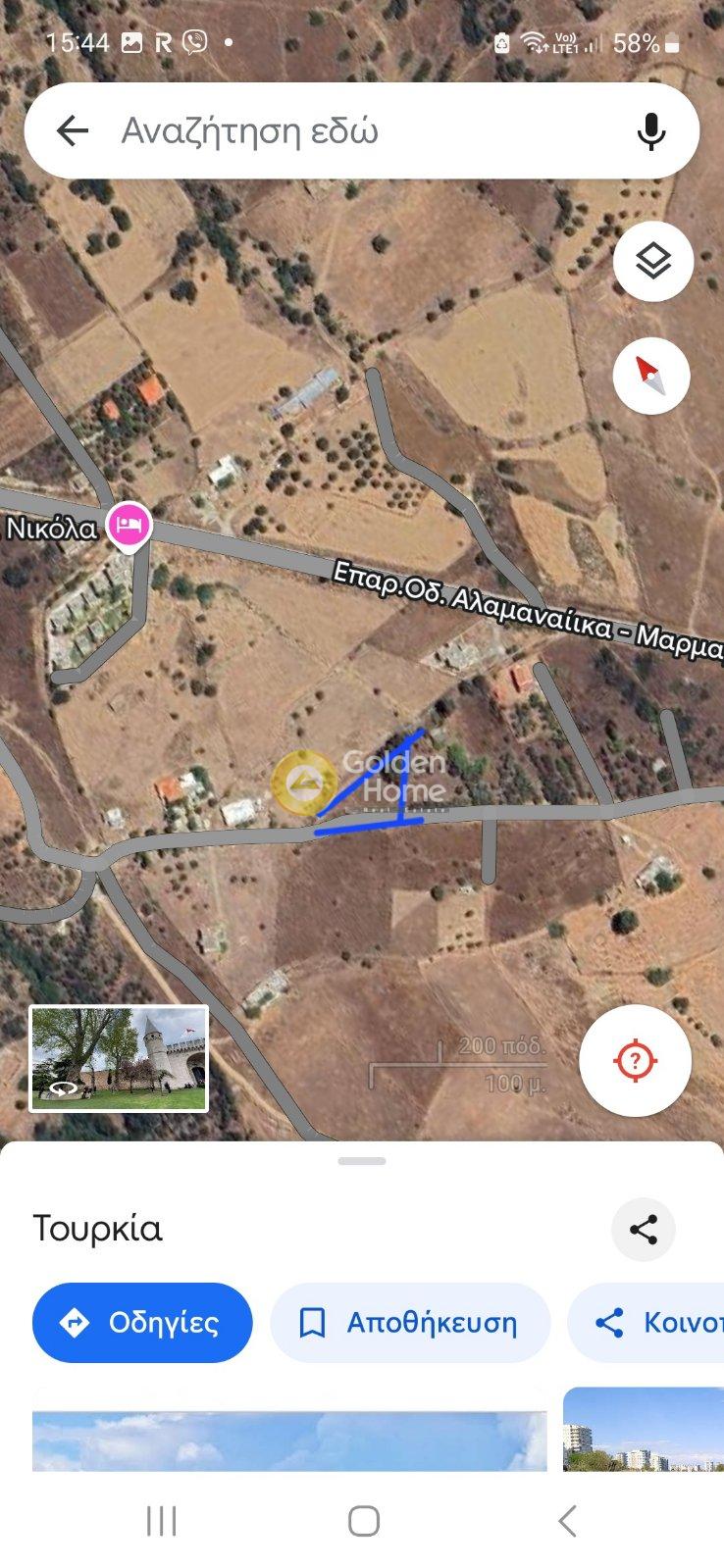The width and height of the screenshot is (724, 1568).
Task: Tap the 'Αναζήτηση εδώ' search field
Action: click(x=353, y=130)
